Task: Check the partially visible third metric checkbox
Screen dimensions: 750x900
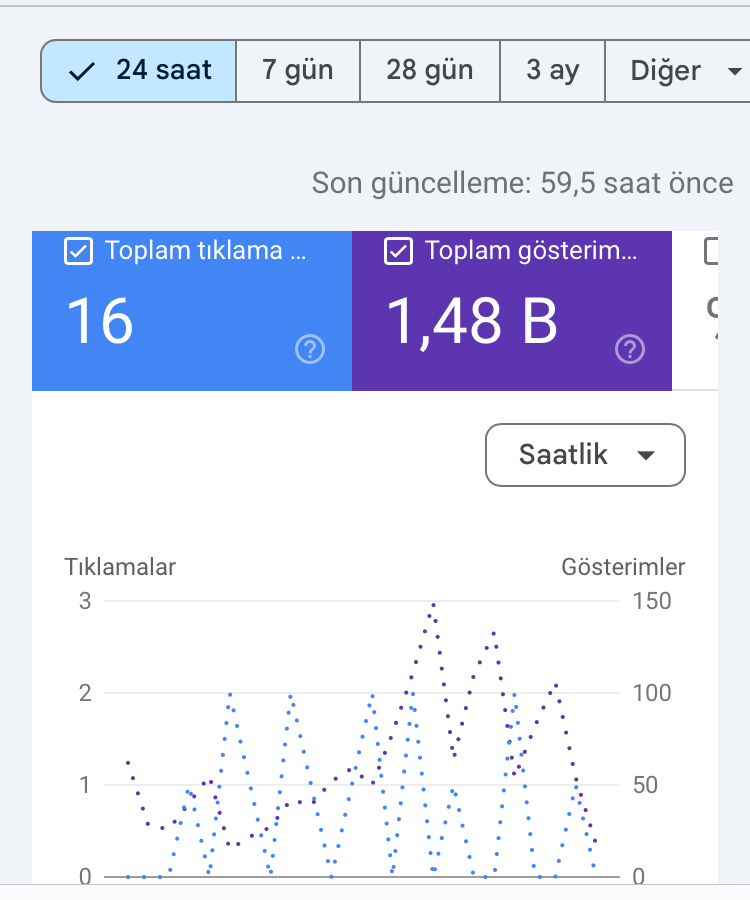Action: (711, 251)
